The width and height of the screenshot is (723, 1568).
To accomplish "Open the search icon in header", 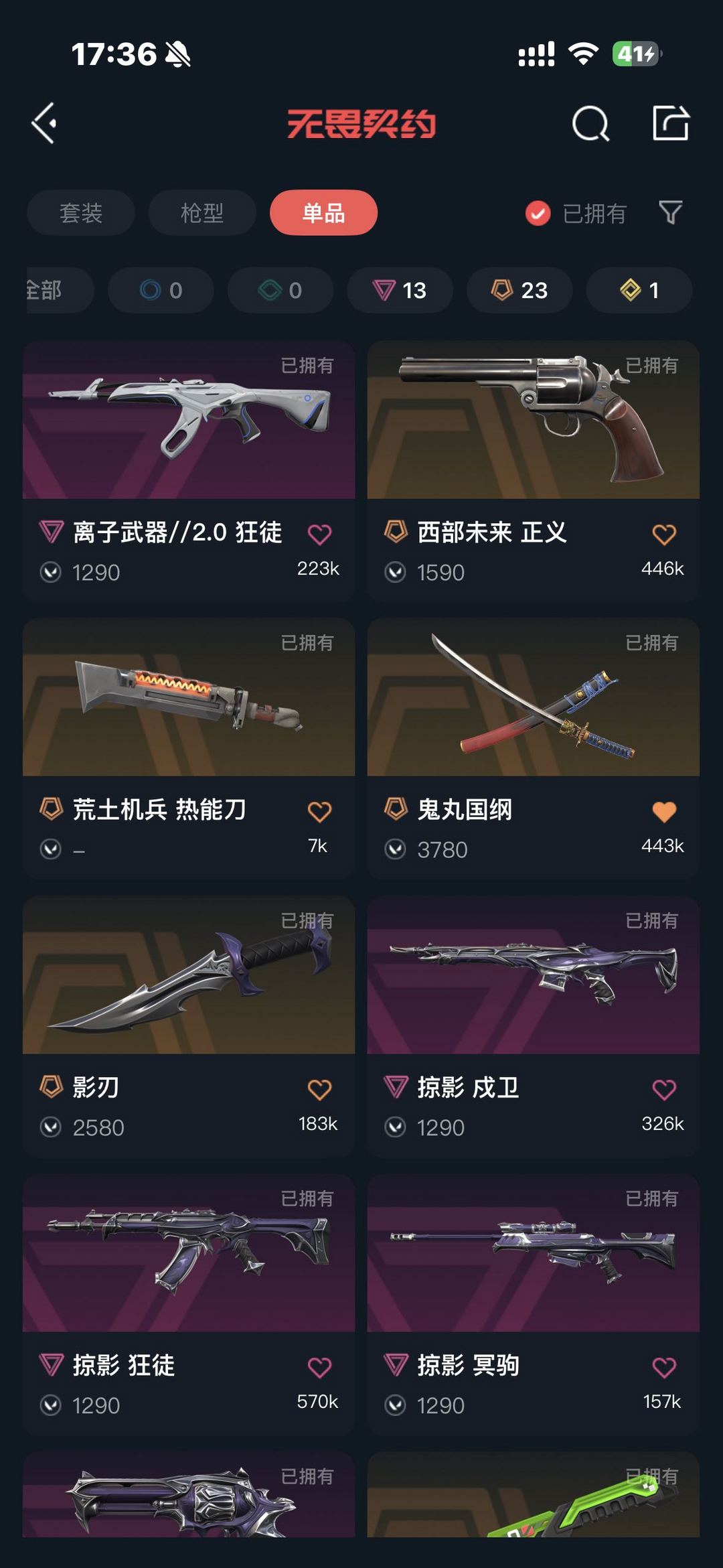I will (x=590, y=123).
